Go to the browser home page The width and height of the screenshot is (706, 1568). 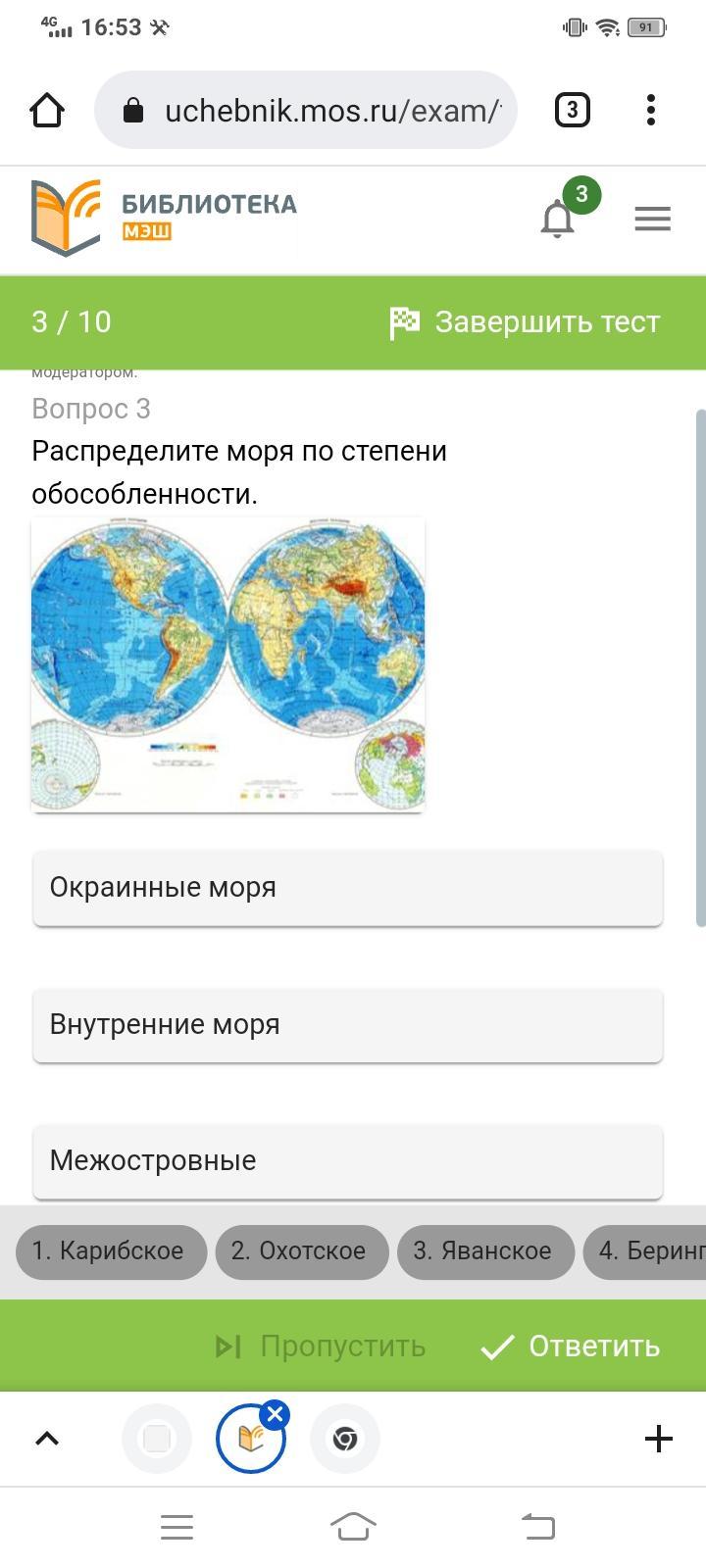click(x=47, y=110)
